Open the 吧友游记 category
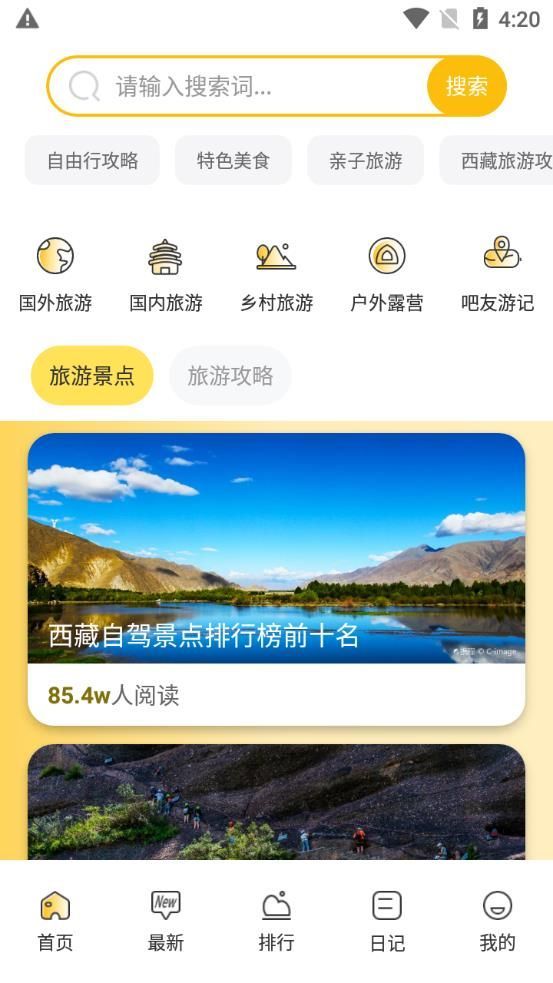 (498, 275)
